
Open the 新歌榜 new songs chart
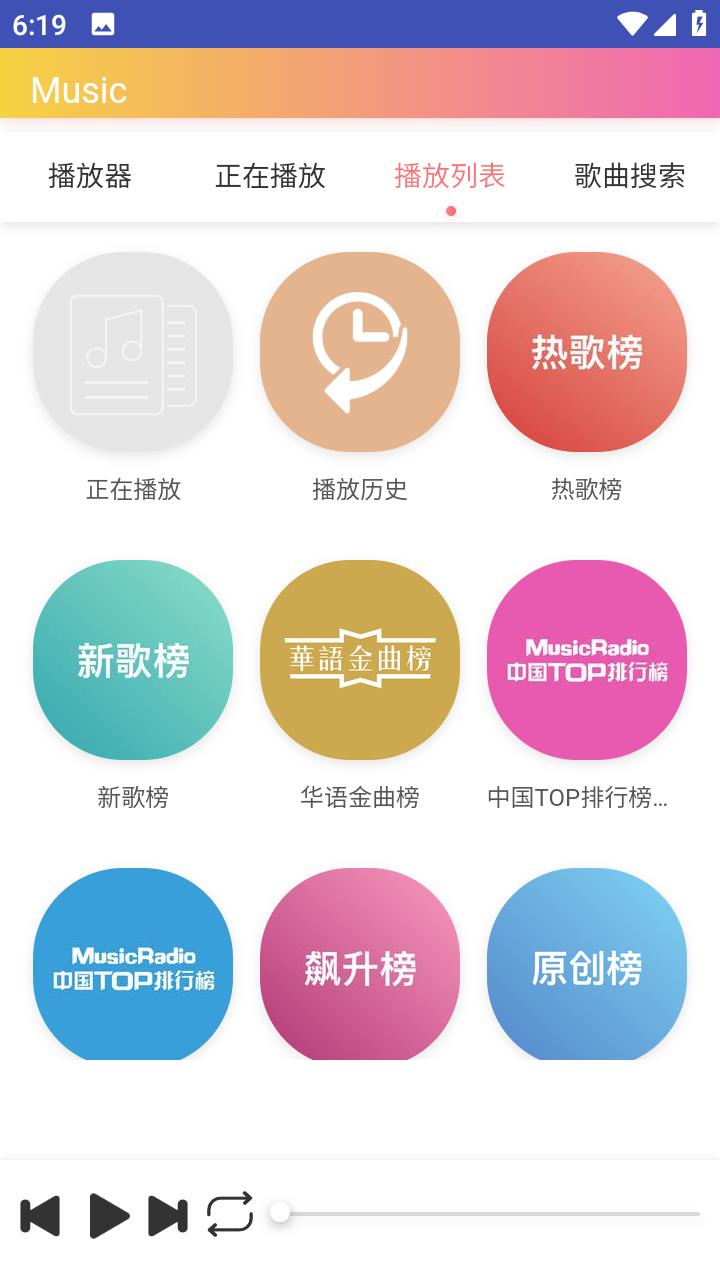click(x=133, y=660)
